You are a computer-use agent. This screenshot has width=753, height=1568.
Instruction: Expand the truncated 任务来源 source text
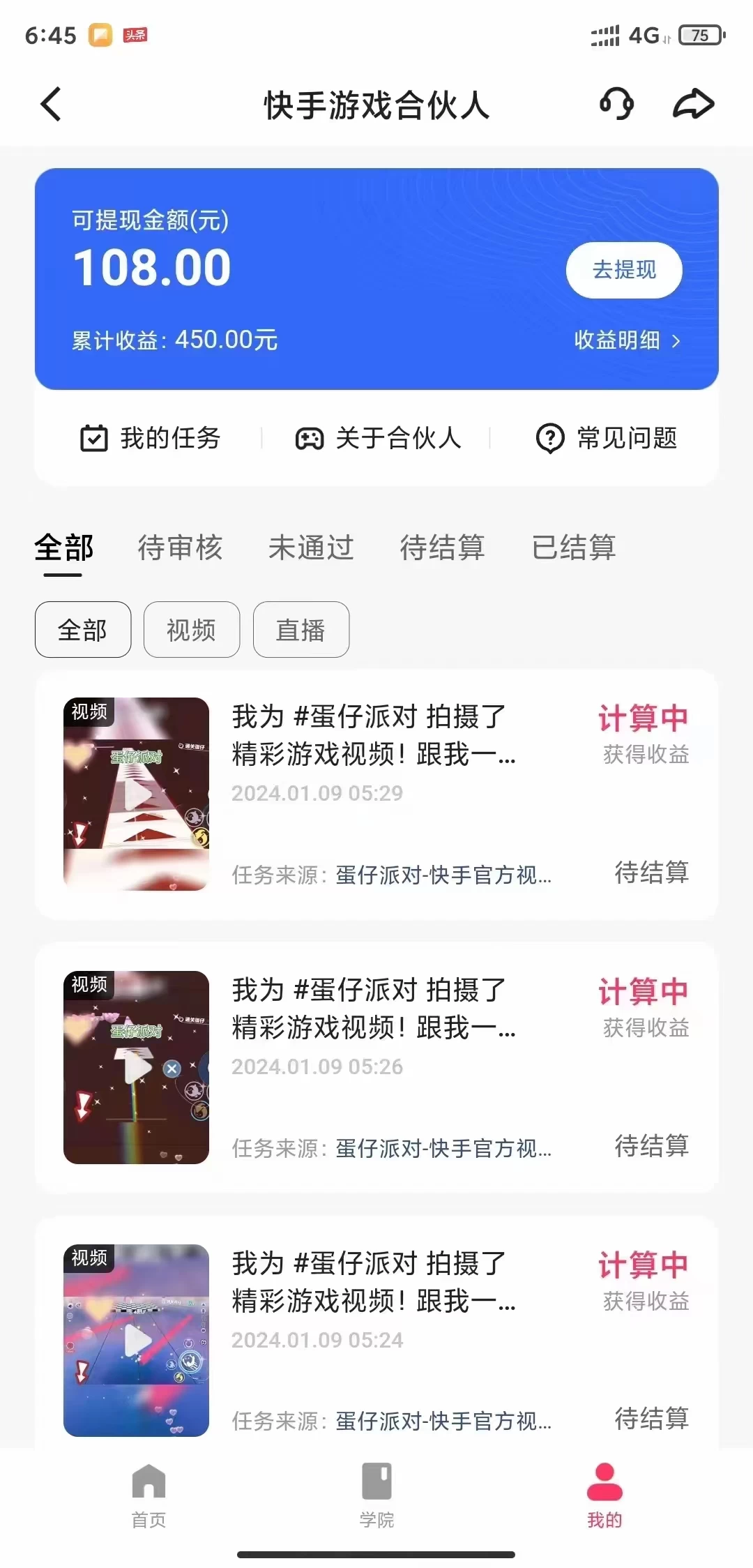coord(394,875)
